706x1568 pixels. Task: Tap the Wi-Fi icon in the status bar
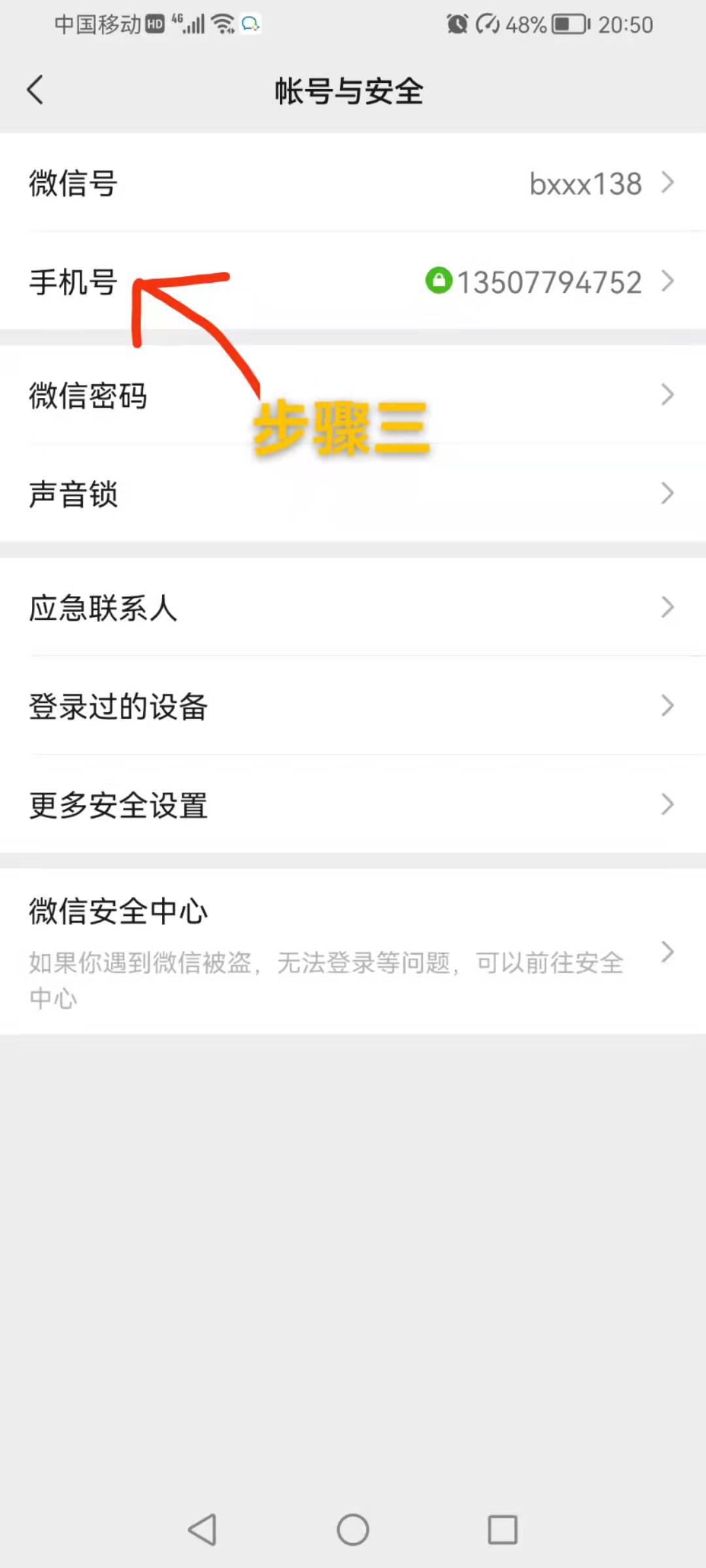[222, 24]
